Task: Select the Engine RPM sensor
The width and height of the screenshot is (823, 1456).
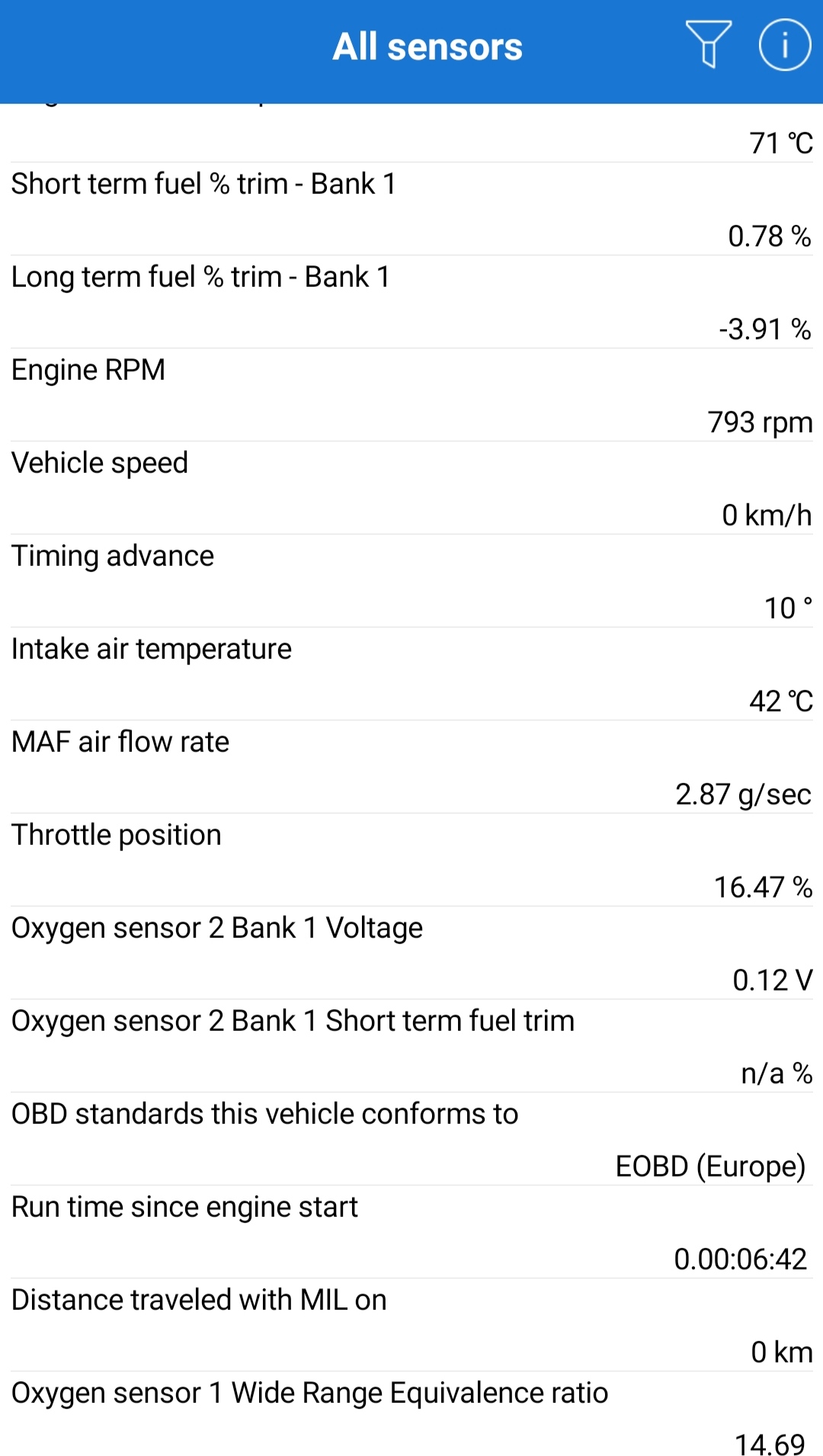Action: pyautogui.click(x=411, y=395)
